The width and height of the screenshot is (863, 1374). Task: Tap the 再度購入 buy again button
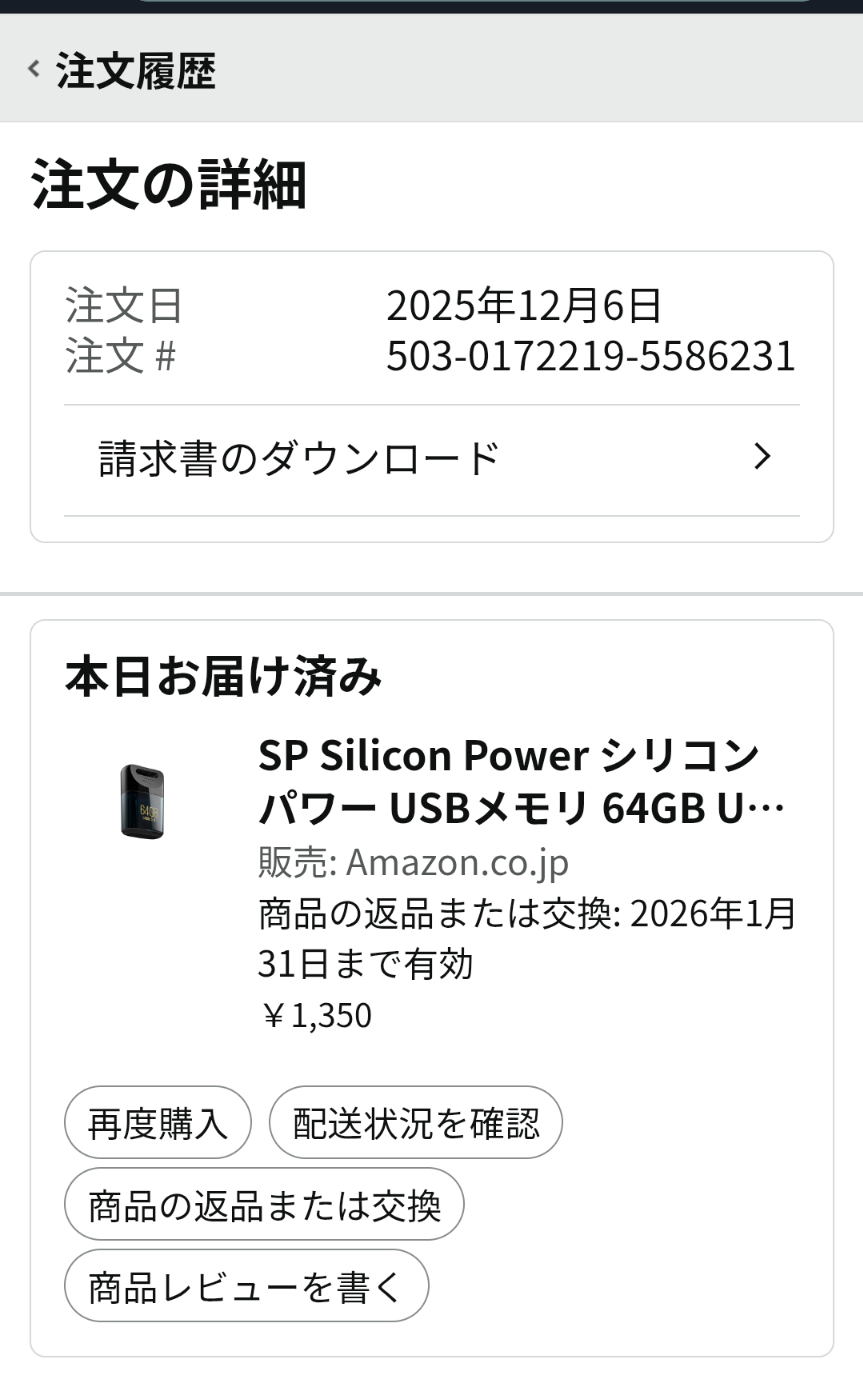[x=158, y=1123]
